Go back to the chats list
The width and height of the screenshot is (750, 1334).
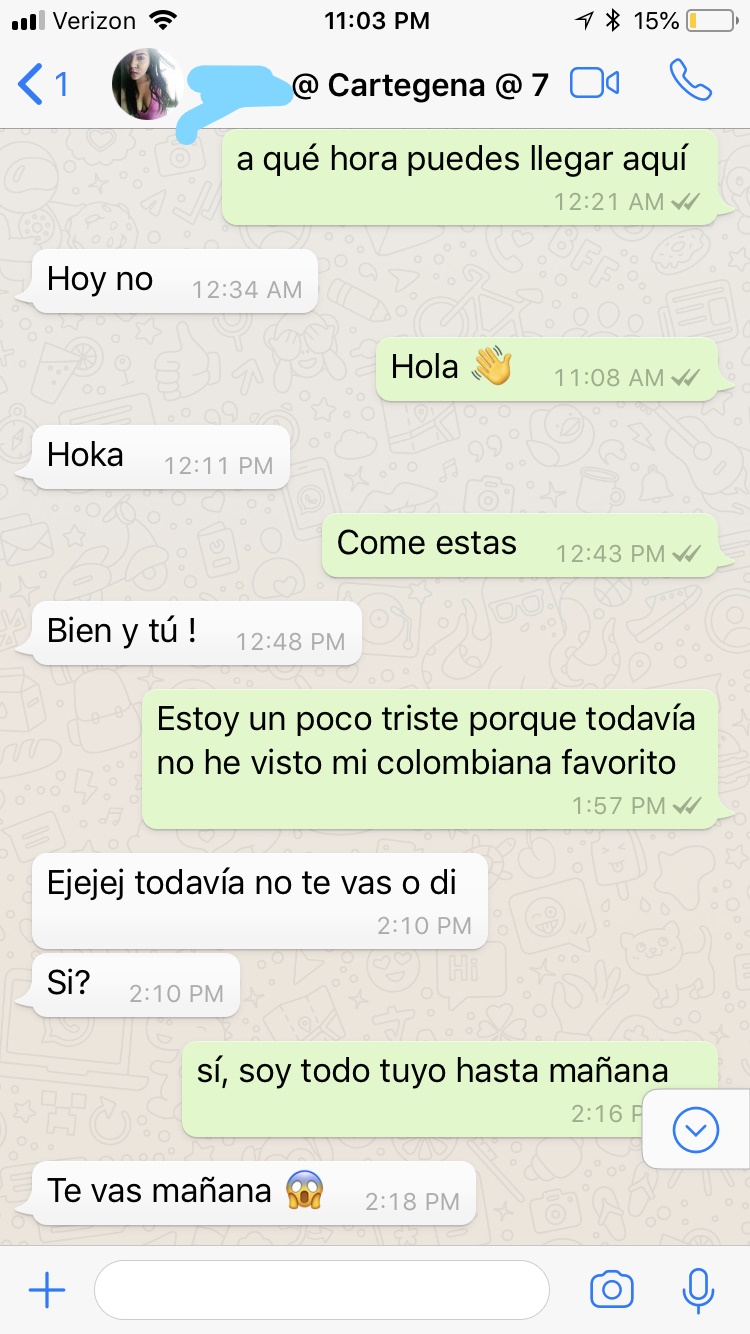[42, 85]
